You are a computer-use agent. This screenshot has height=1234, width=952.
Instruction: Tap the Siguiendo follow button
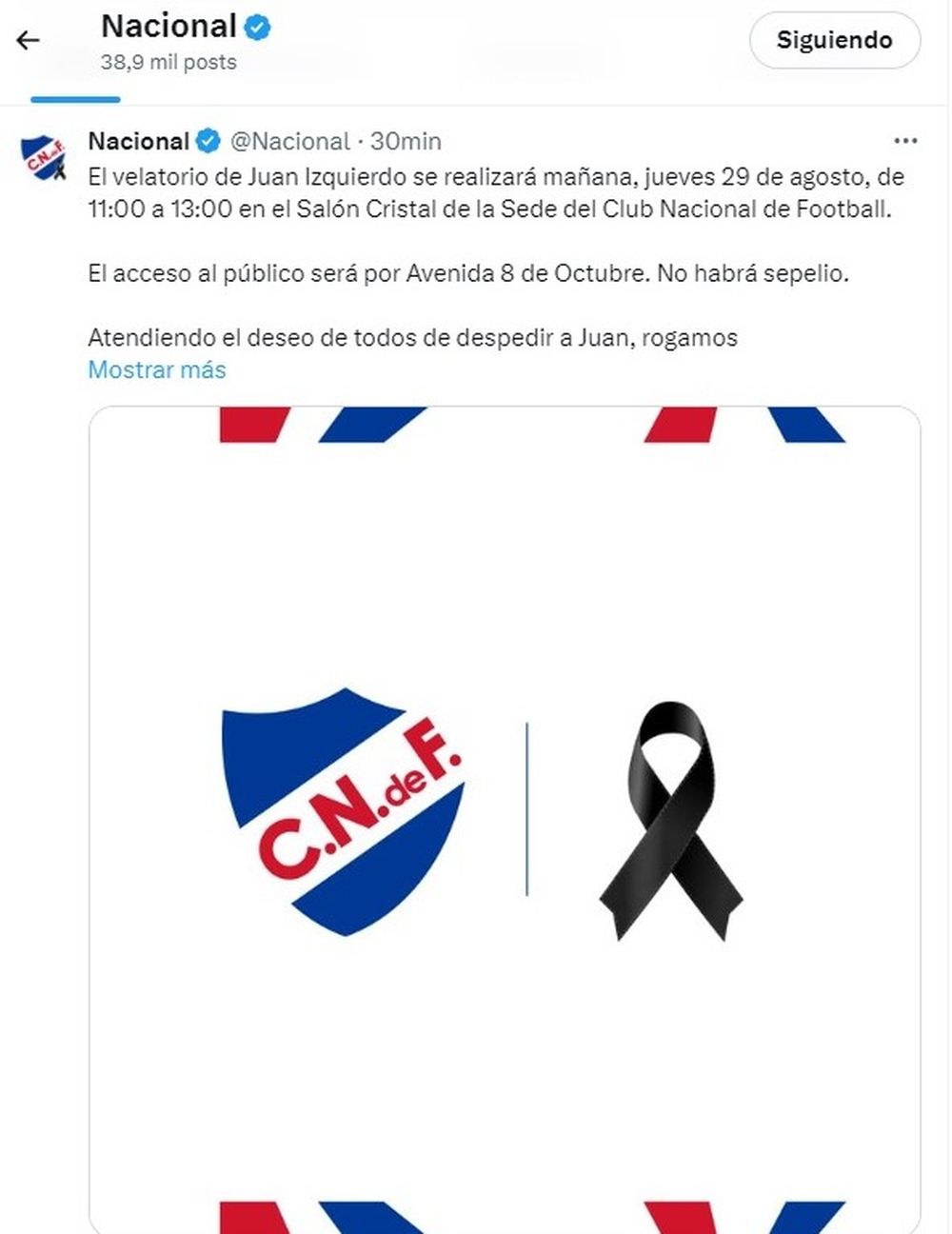tap(834, 40)
